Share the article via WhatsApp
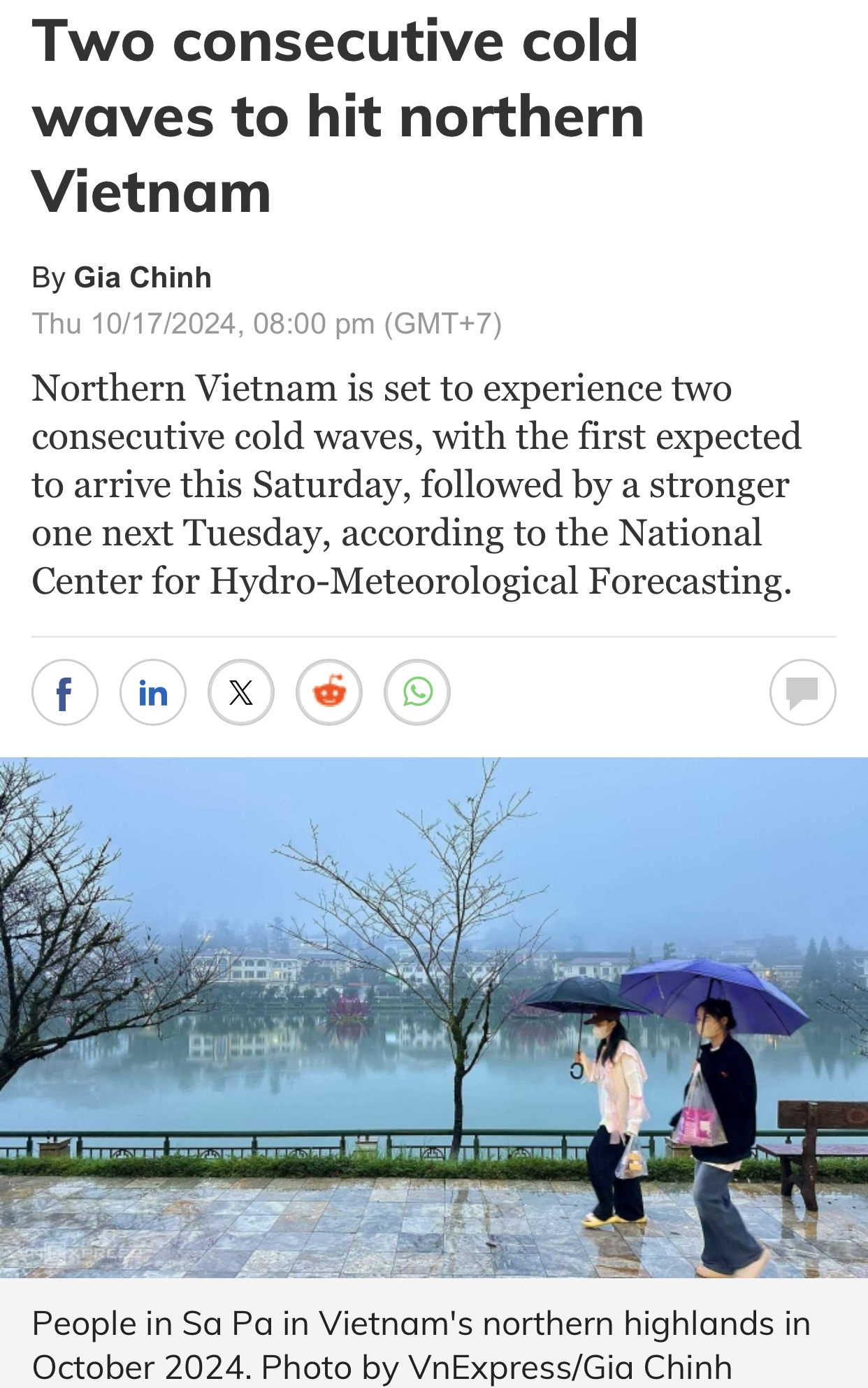868x1388 pixels. 417,692
